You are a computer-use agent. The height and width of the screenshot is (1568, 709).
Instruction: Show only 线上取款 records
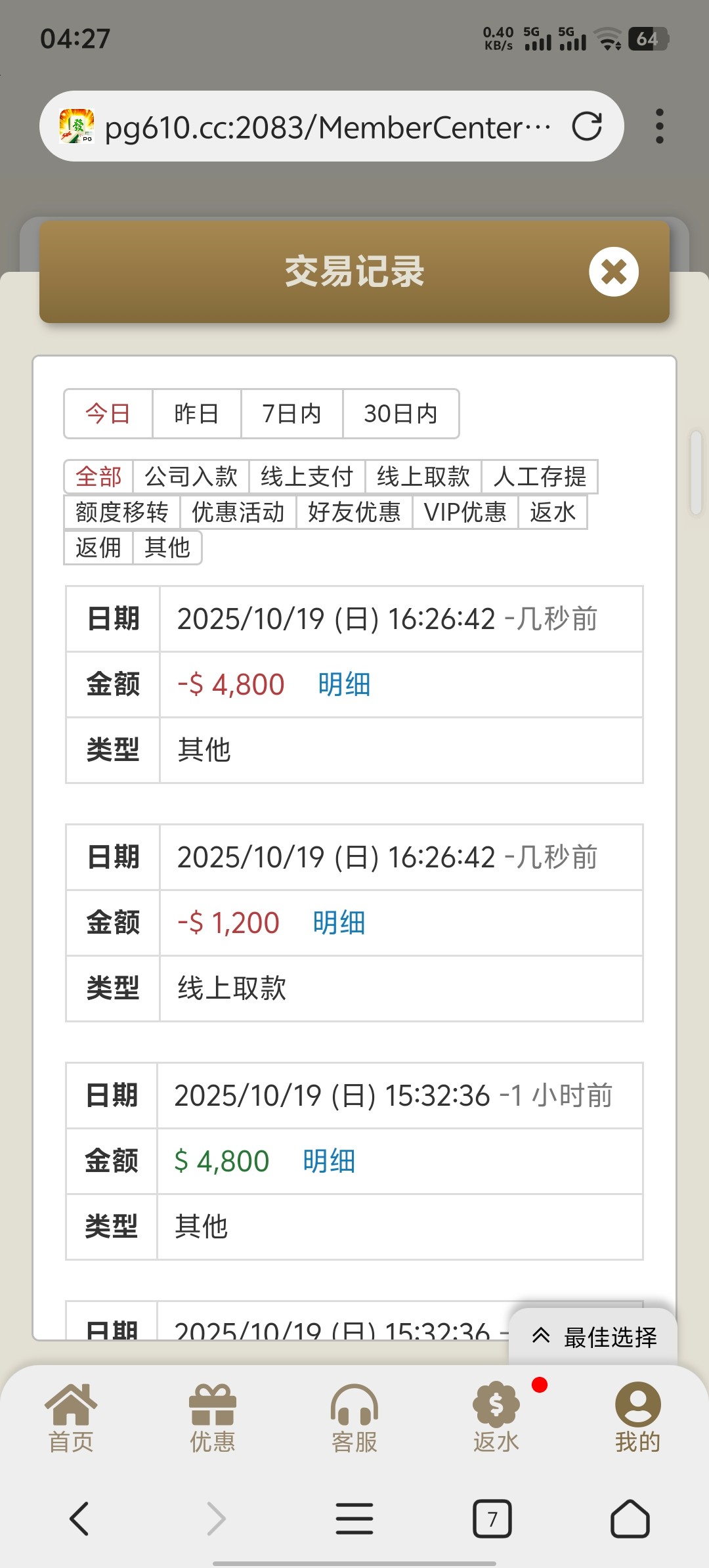(423, 477)
